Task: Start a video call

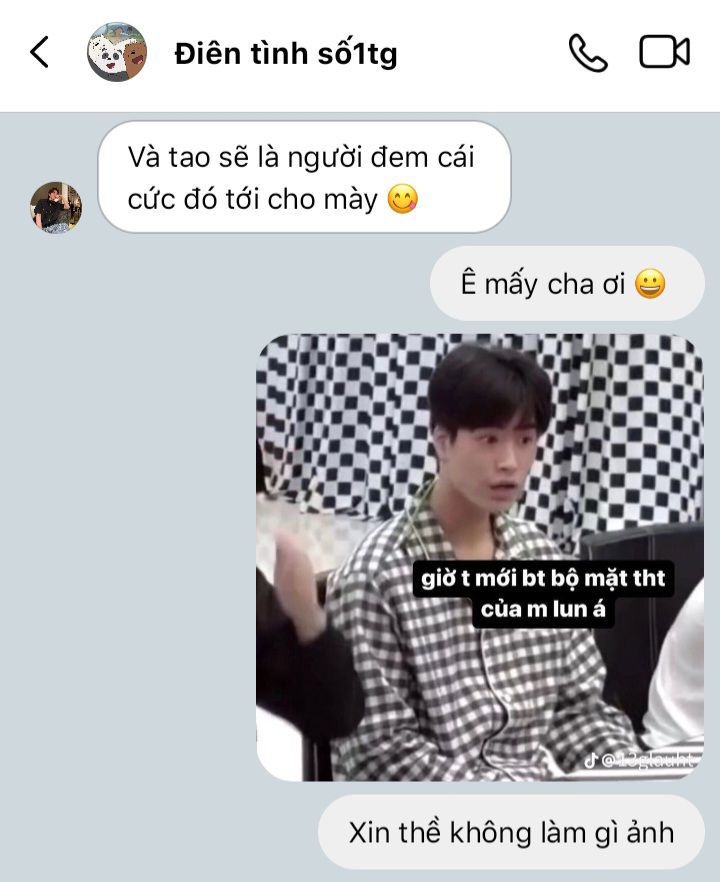Action: click(664, 52)
